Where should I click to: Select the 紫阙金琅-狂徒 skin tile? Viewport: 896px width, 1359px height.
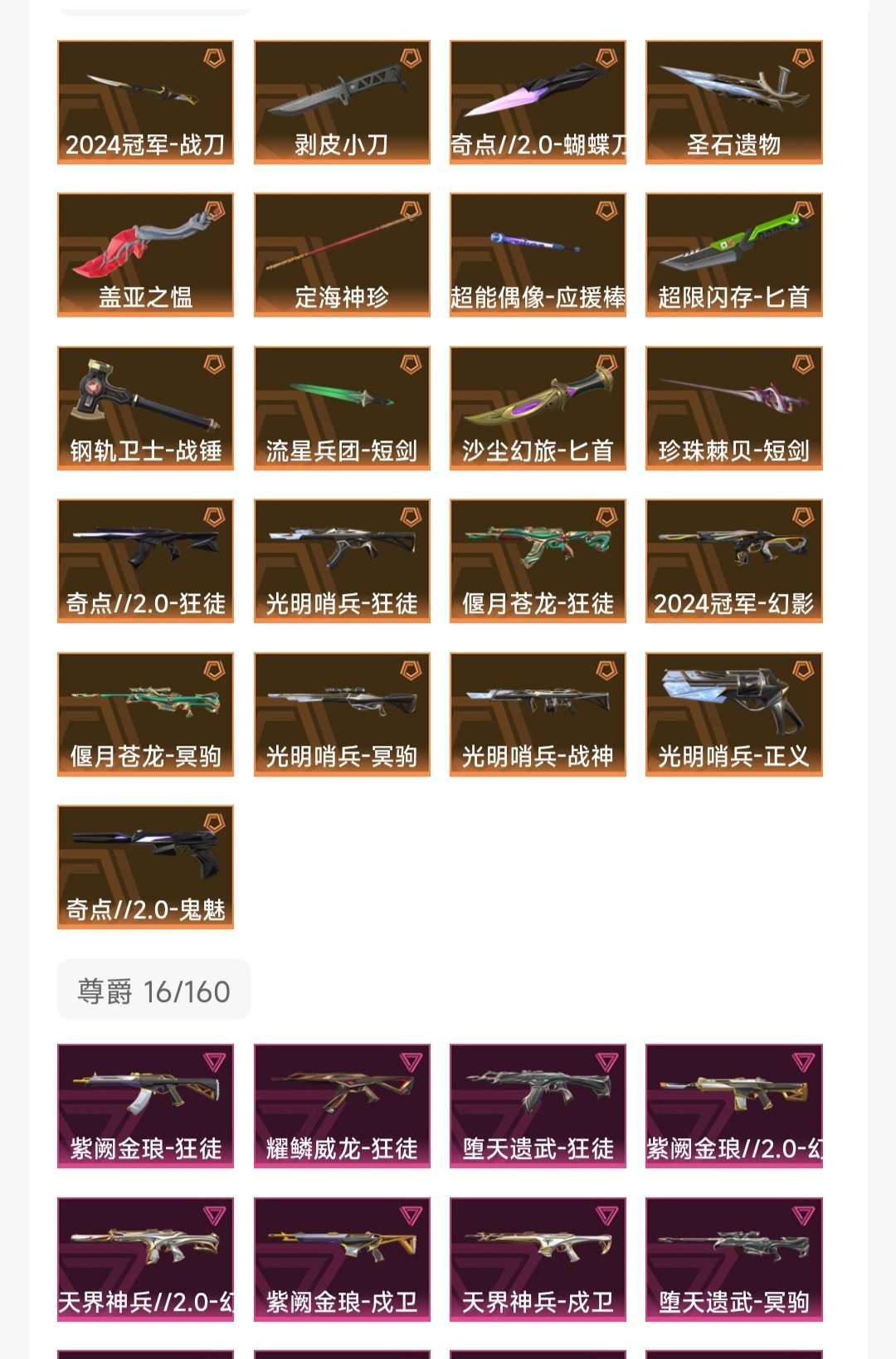click(x=145, y=1106)
